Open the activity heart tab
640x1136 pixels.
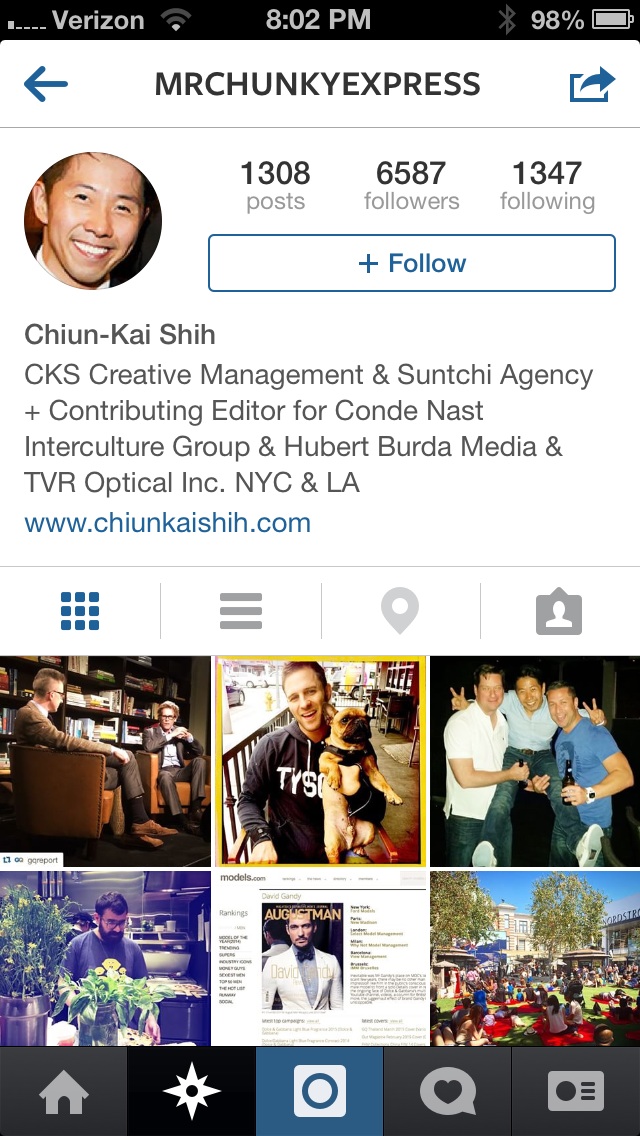tap(447, 1092)
